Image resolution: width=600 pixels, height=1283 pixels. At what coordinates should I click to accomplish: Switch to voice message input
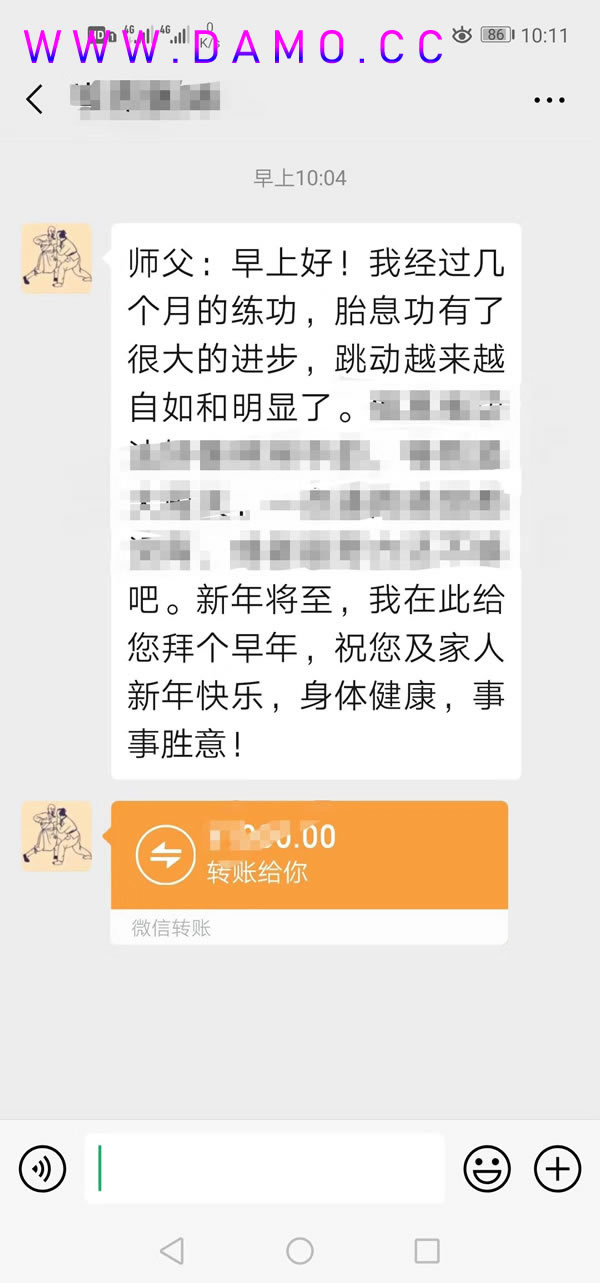click(43, 1168)
